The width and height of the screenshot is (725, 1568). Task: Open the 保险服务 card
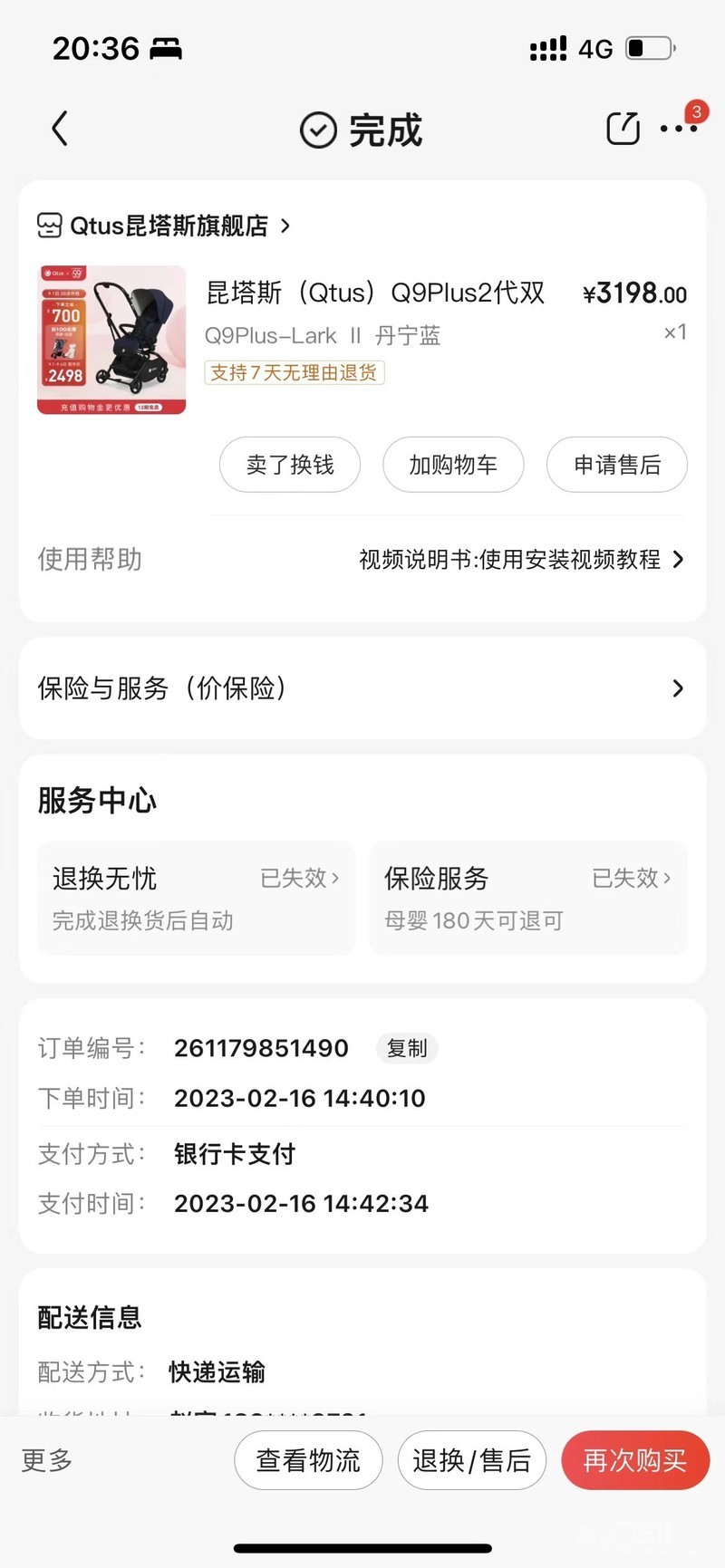[527, 898]
